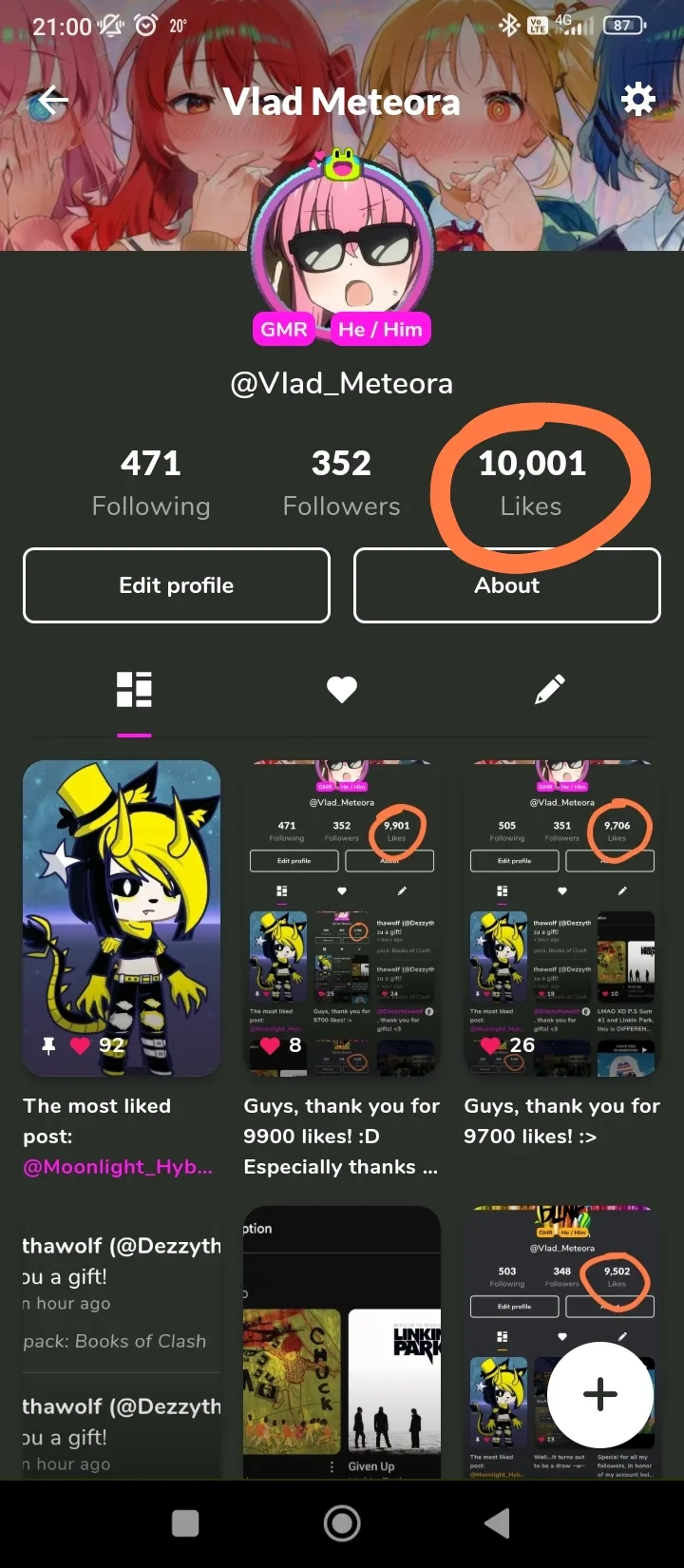Tap the Edit profile button
This screenshot has width=684, height=1568.
click(177, 585)
